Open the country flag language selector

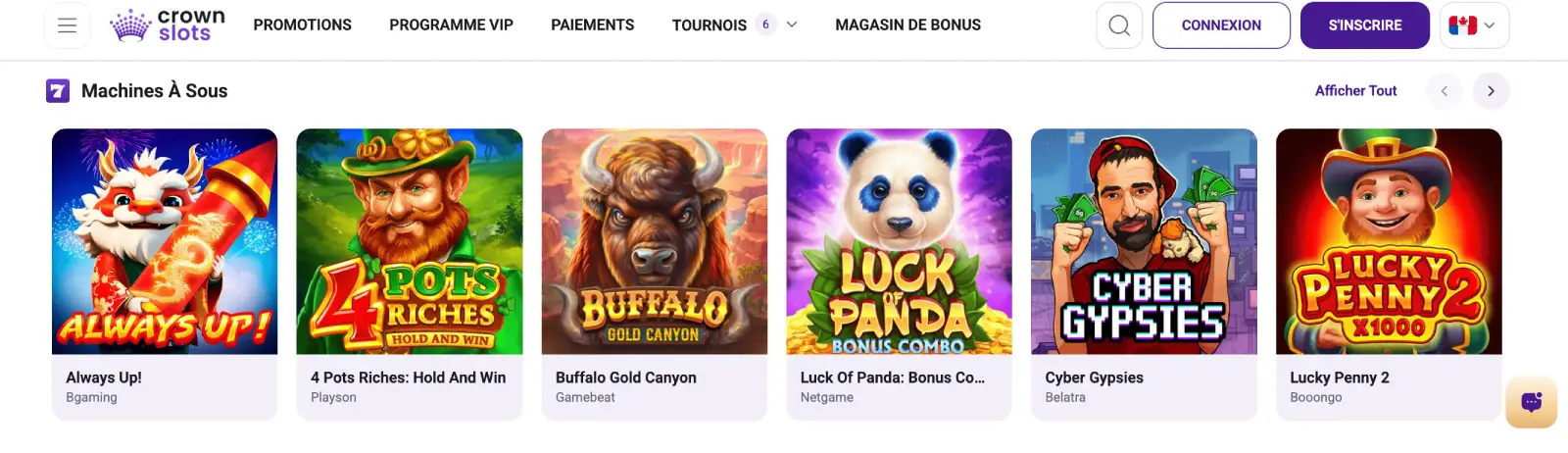pyautogui.click(x=1474, y=25)
